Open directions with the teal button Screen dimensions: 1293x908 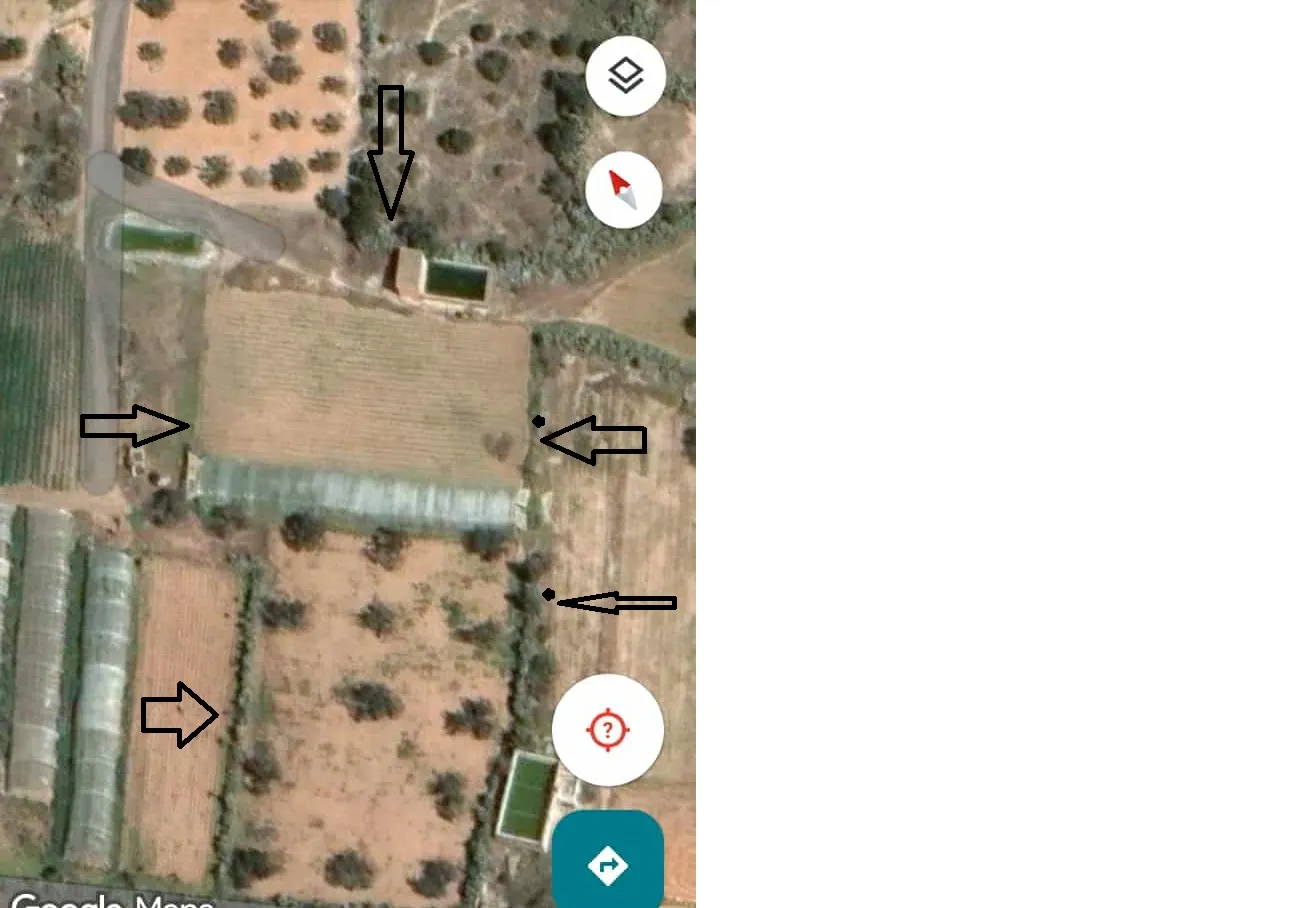608,864
